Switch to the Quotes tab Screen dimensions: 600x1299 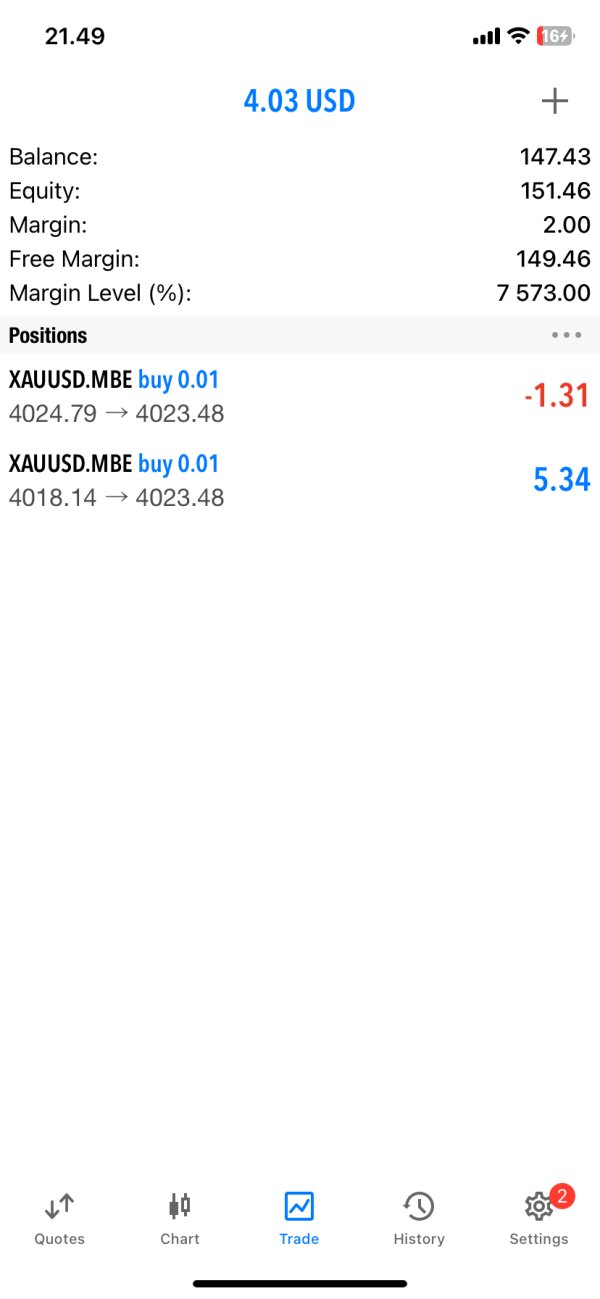pyautogui.click(x=60, y=1219)
